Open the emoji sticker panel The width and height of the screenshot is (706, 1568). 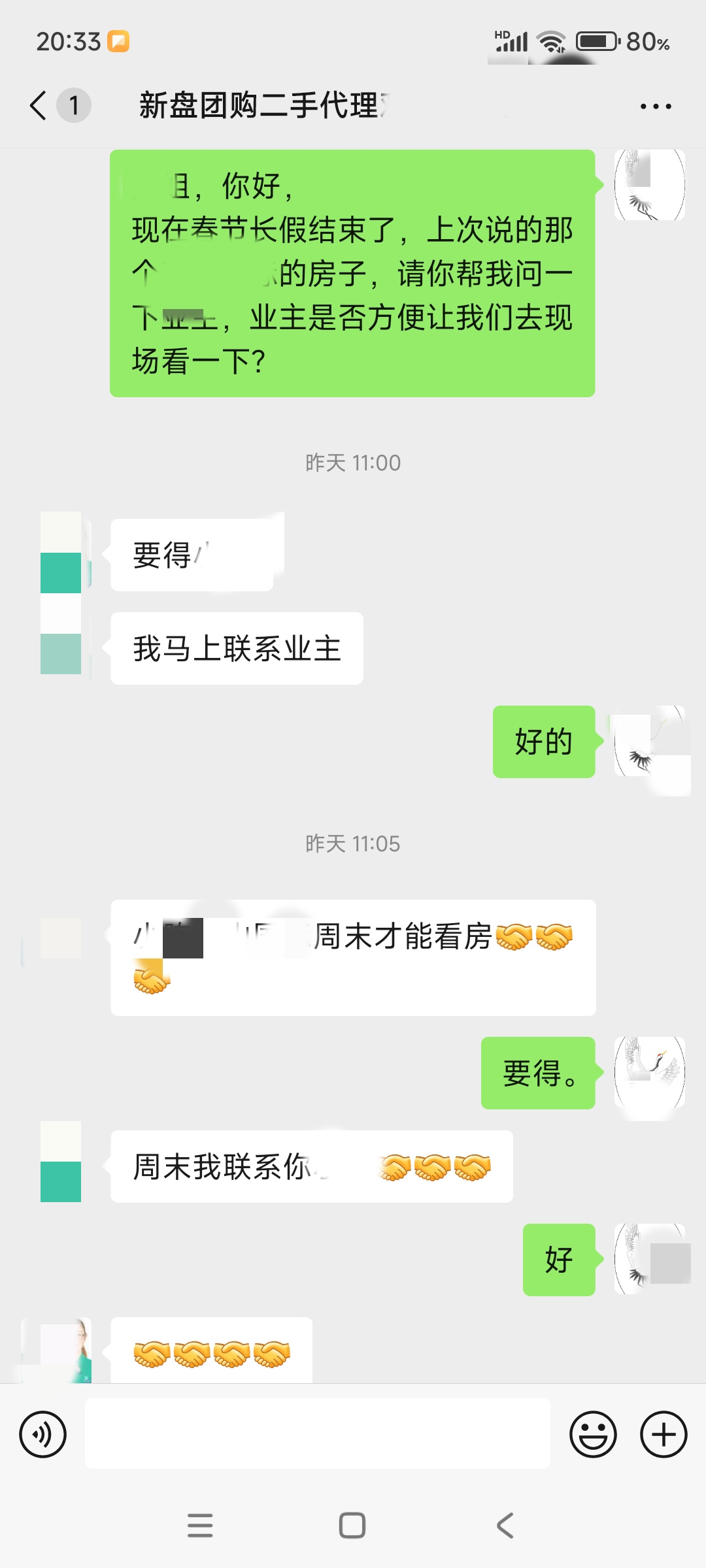pos(593,1434)
